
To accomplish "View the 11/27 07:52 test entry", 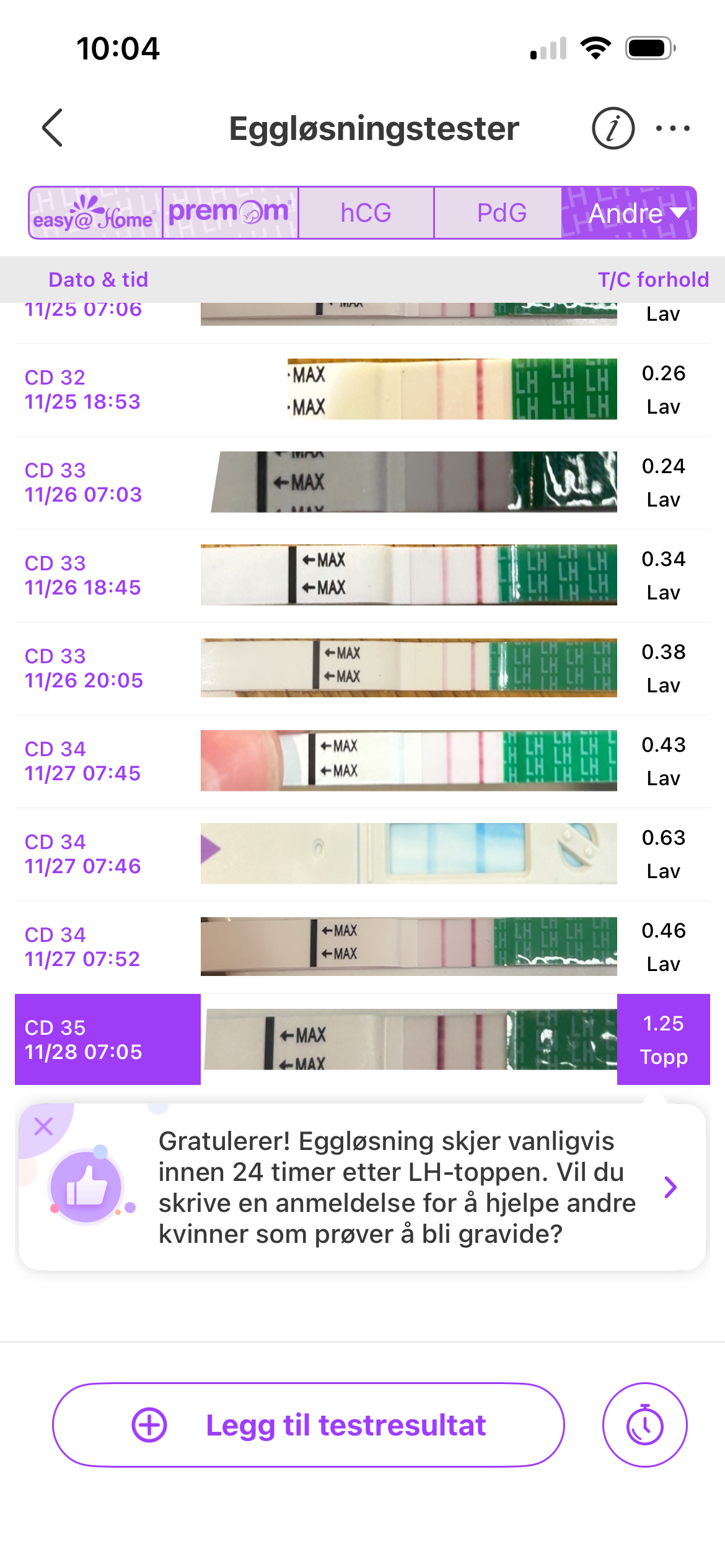I will click(x=362, y=947).
